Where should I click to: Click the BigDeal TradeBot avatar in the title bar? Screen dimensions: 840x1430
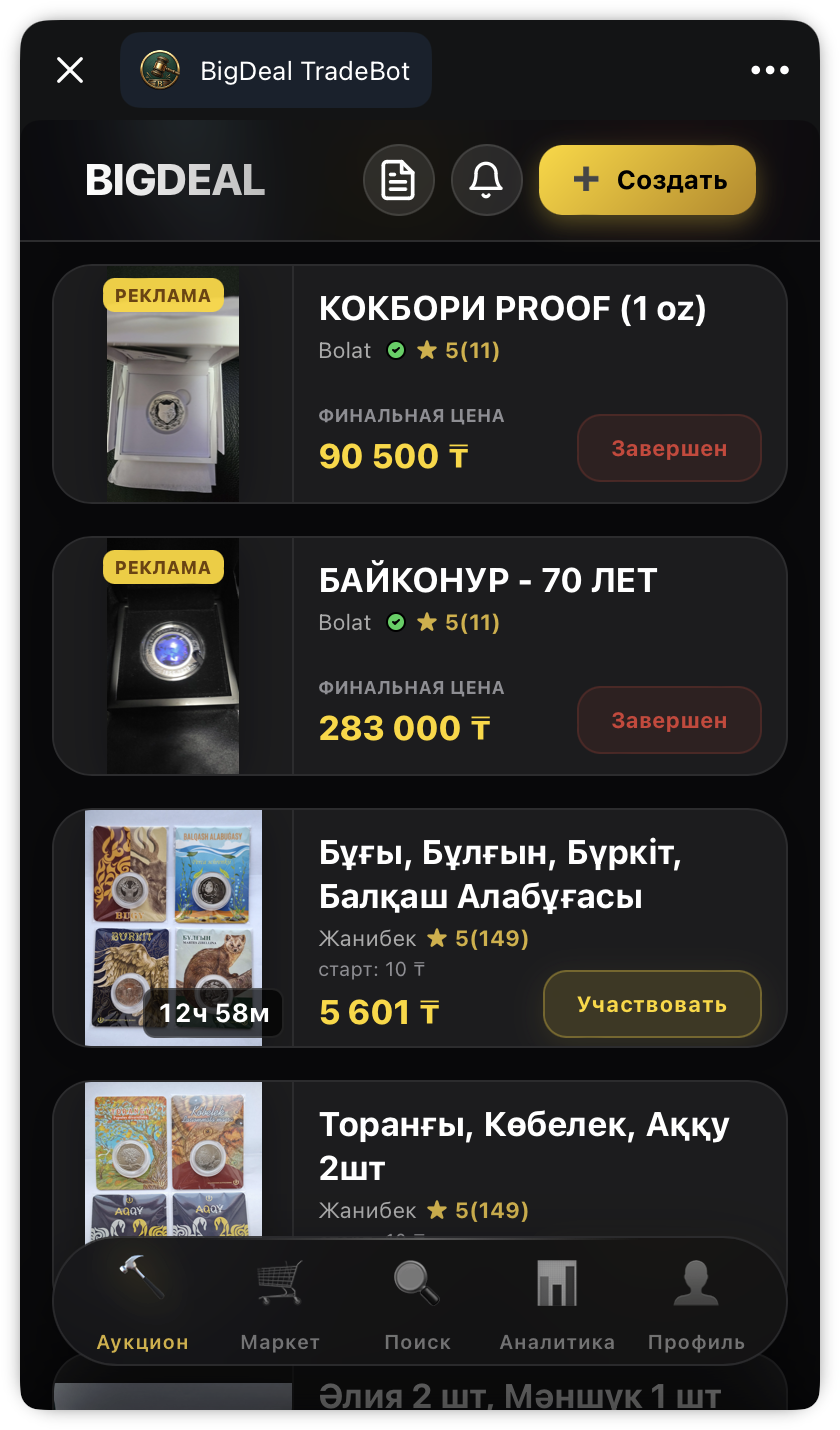[x=160, y=69]
